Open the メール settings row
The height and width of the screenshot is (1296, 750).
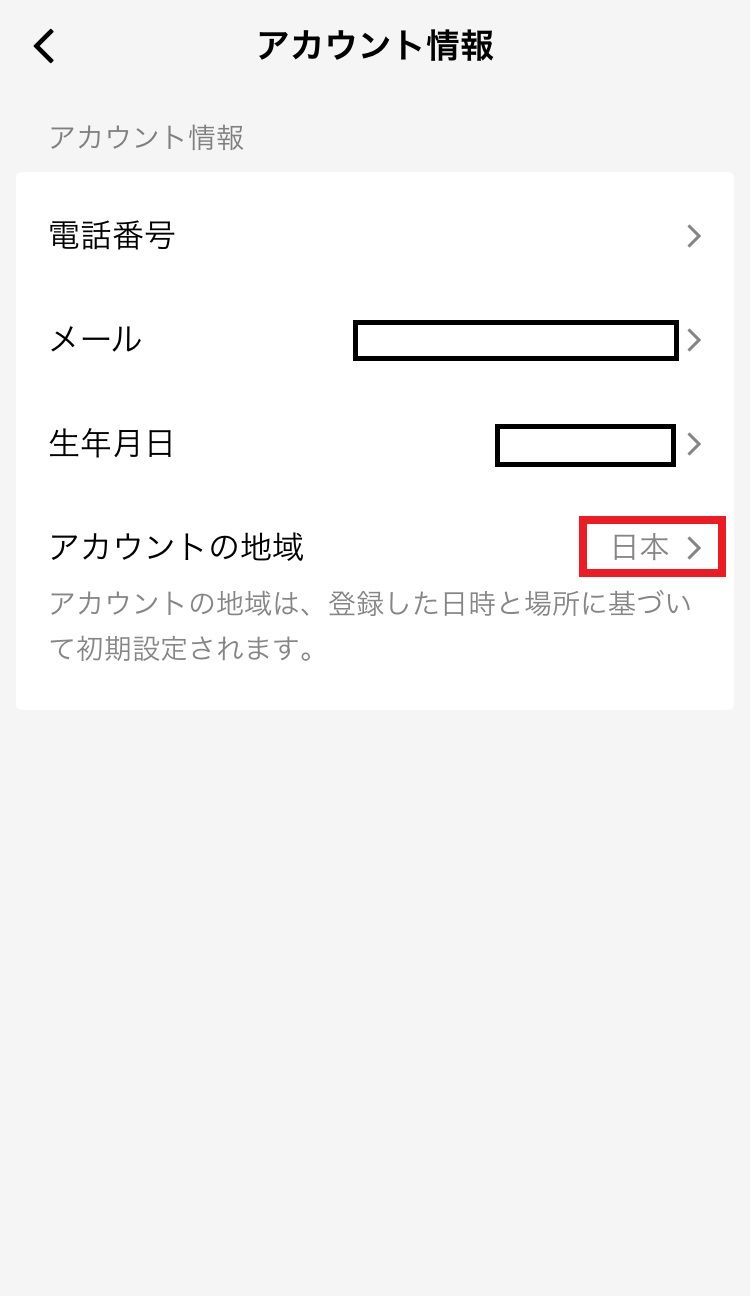(x=375, y=340)
